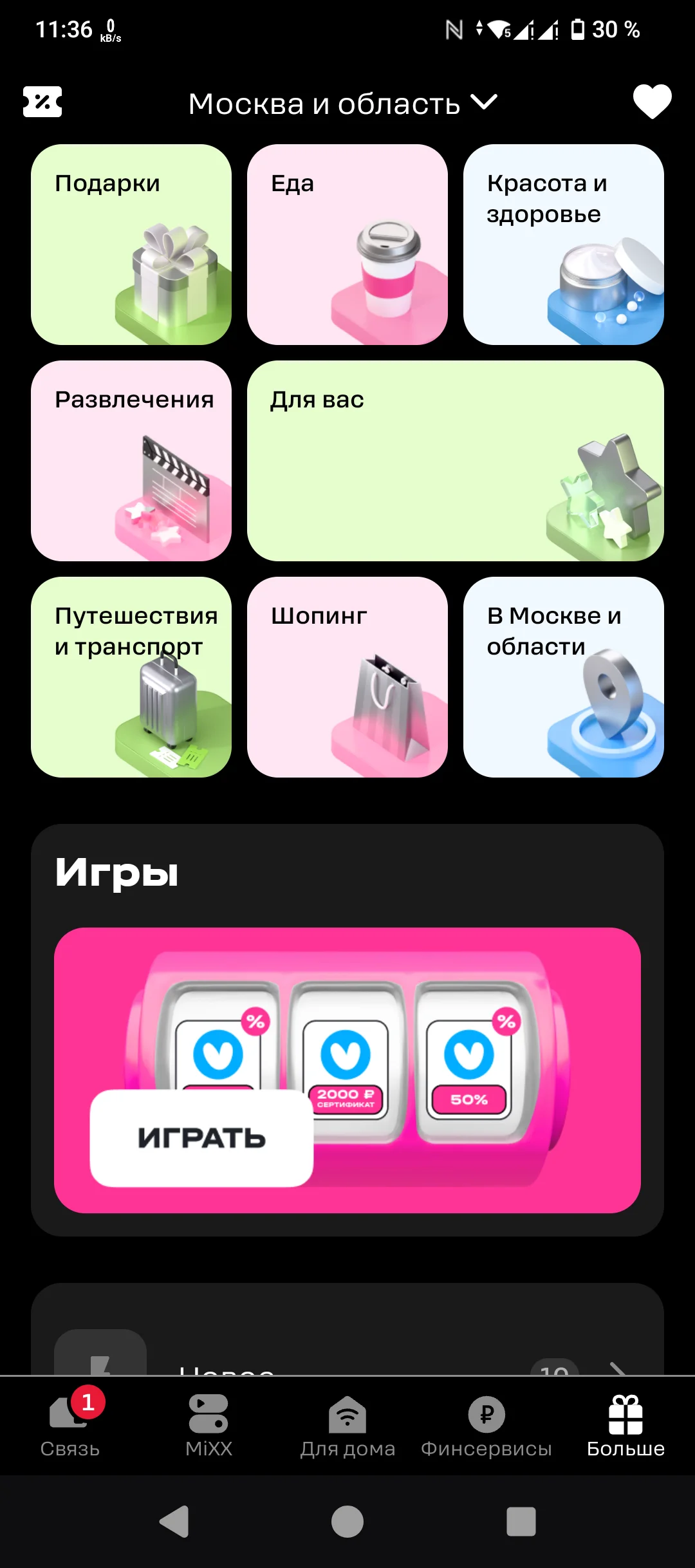
Task: Expand the Москва и область region dropdown
Action: click(x=343, y=104)
